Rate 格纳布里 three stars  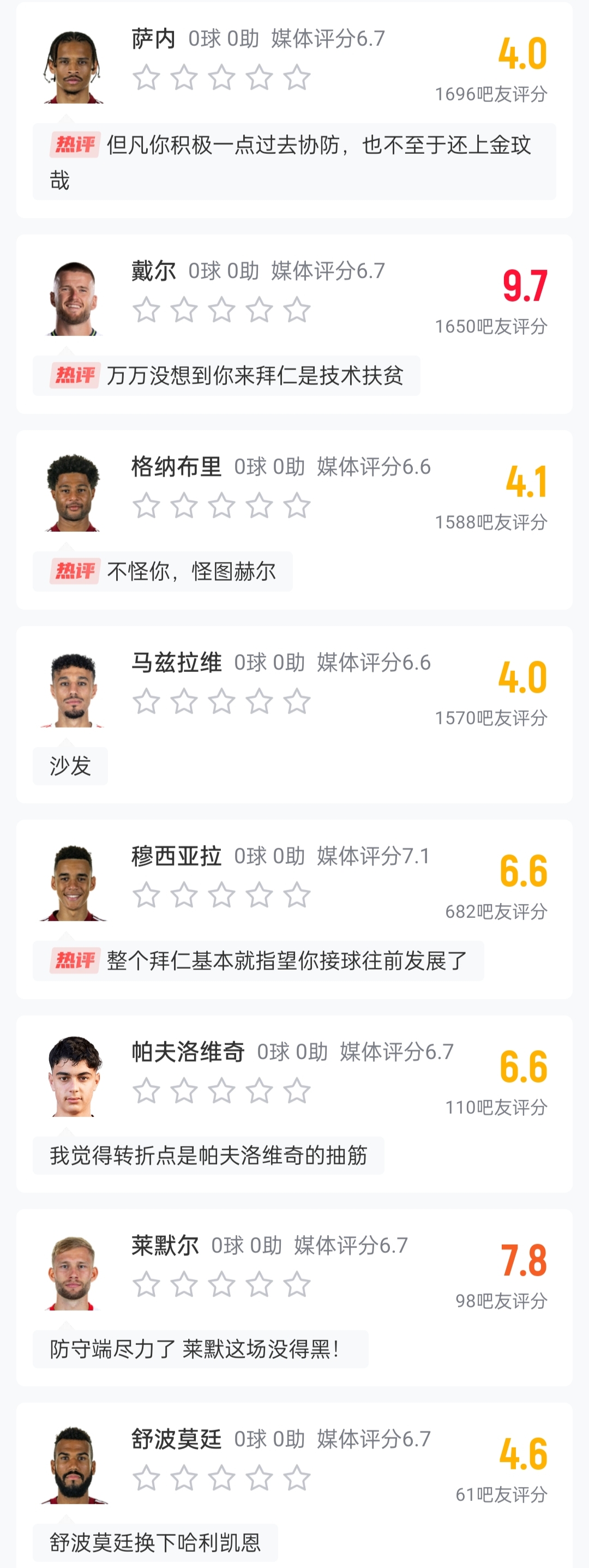(x=221, y=506)
